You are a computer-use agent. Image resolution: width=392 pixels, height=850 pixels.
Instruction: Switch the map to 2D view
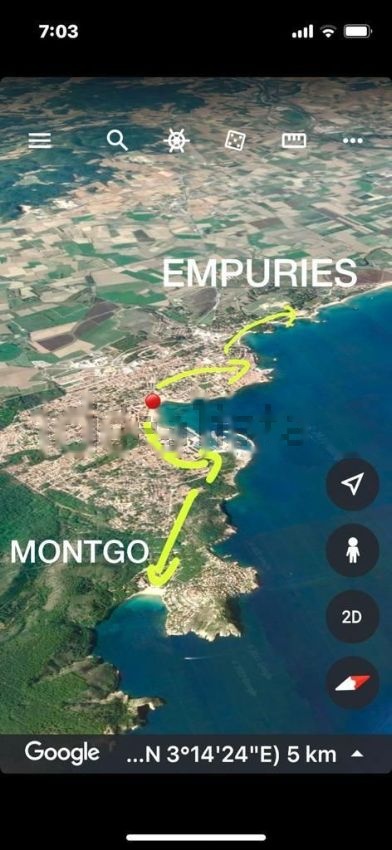(352, 617)
